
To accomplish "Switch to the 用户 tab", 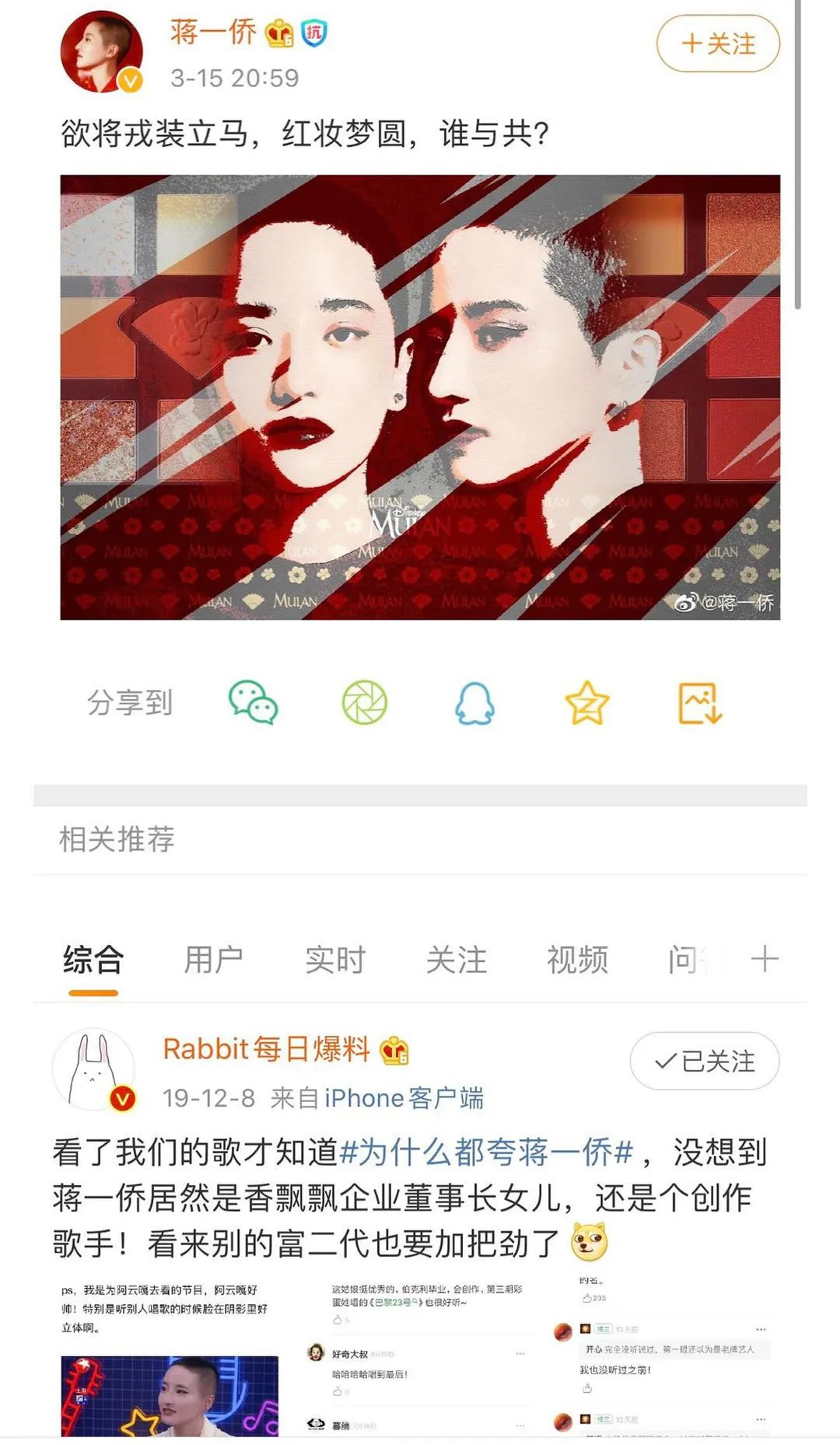I will tap(213, 960).
